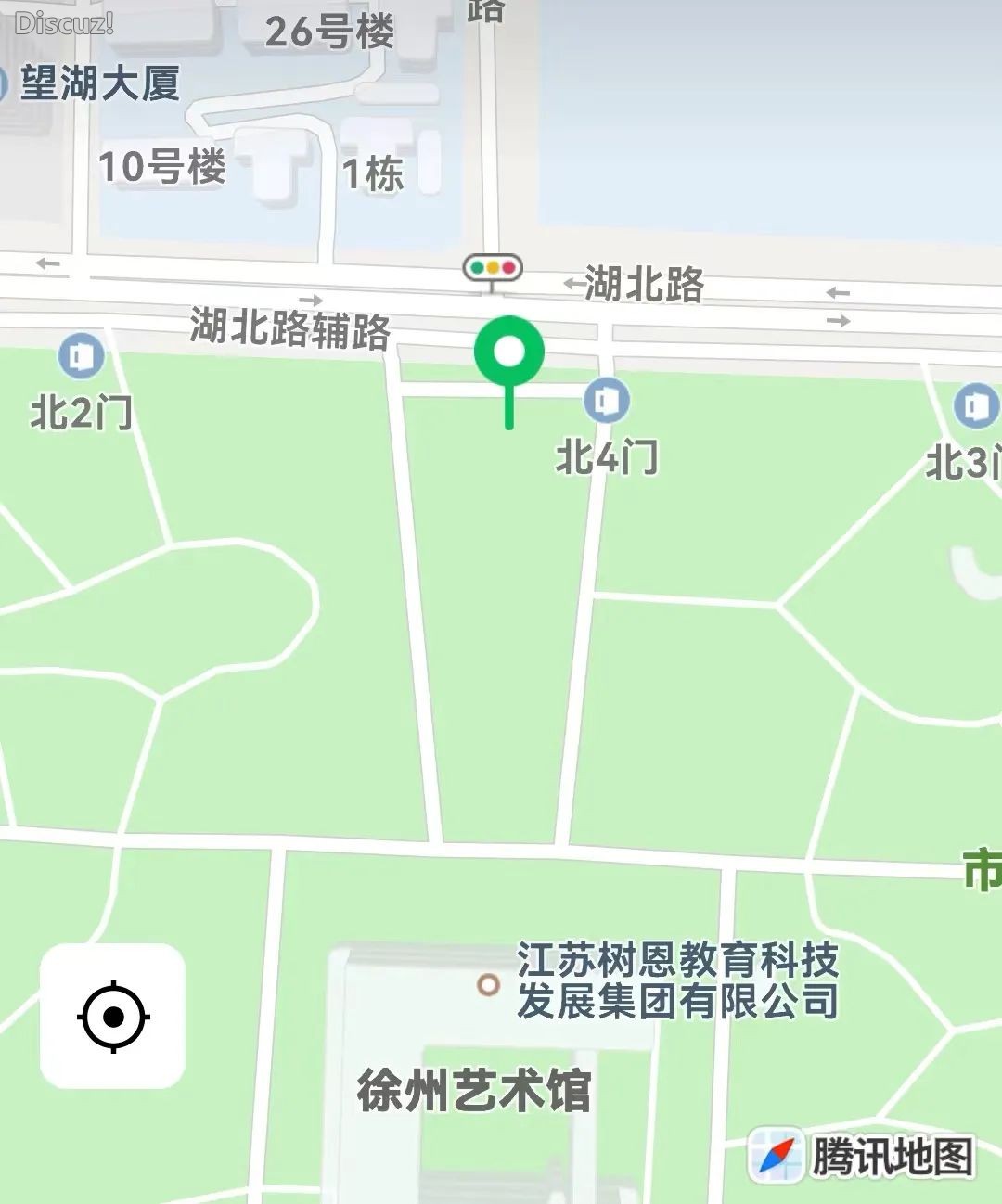Open the 江苏树恩教育科技发展集团有限公司 place marker
Screen dimensions: 1002x1204
tap(488, 984)
